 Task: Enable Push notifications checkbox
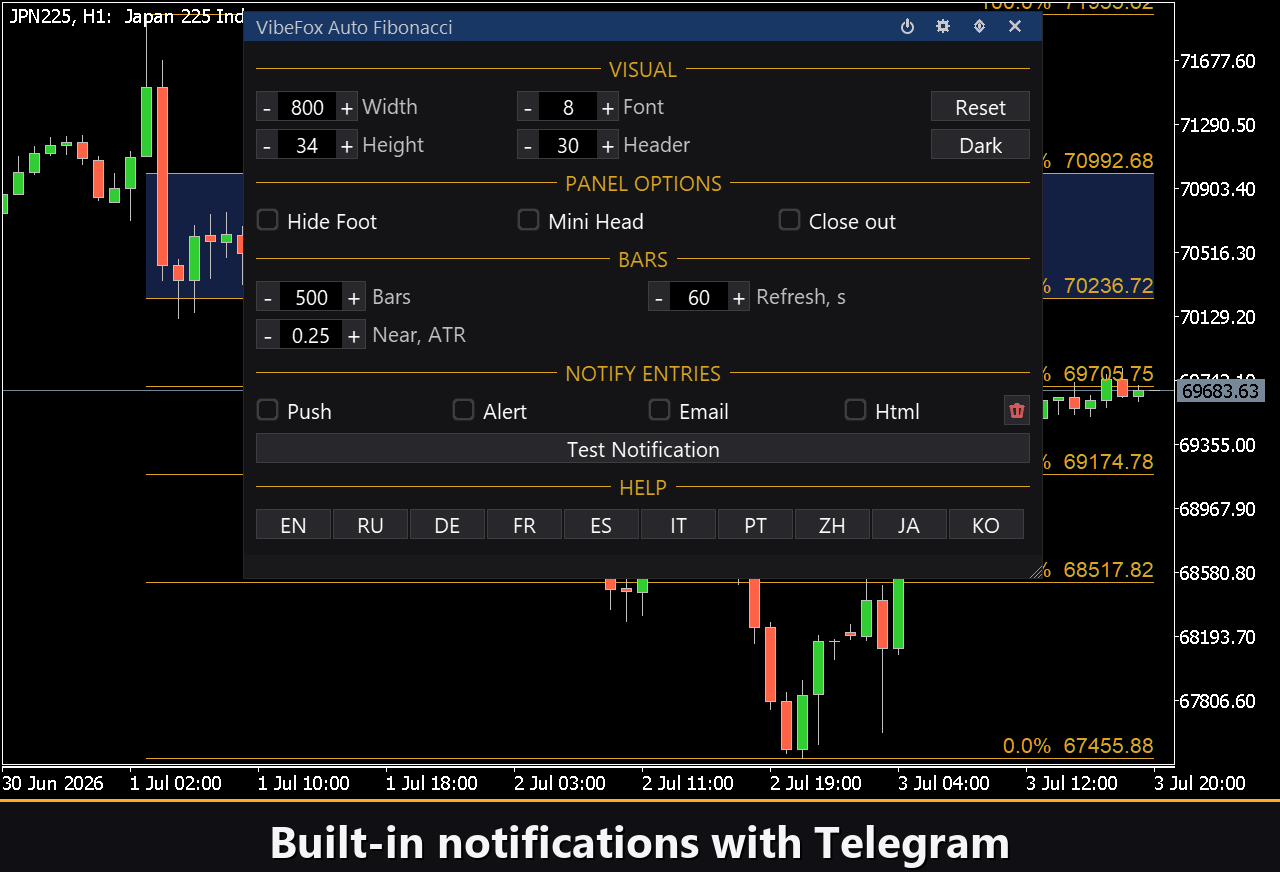267,410
